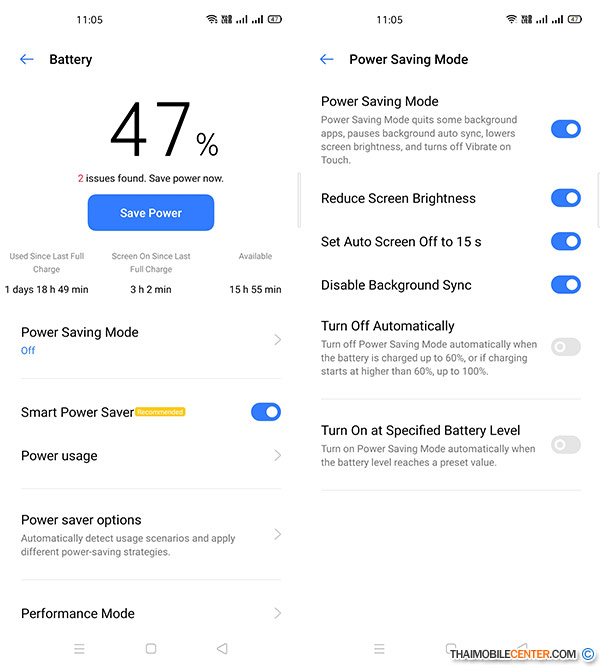Turn off the Smart Power Saver switch
The height and width of the screenshot is (667, 600).
tap(265, 412)
